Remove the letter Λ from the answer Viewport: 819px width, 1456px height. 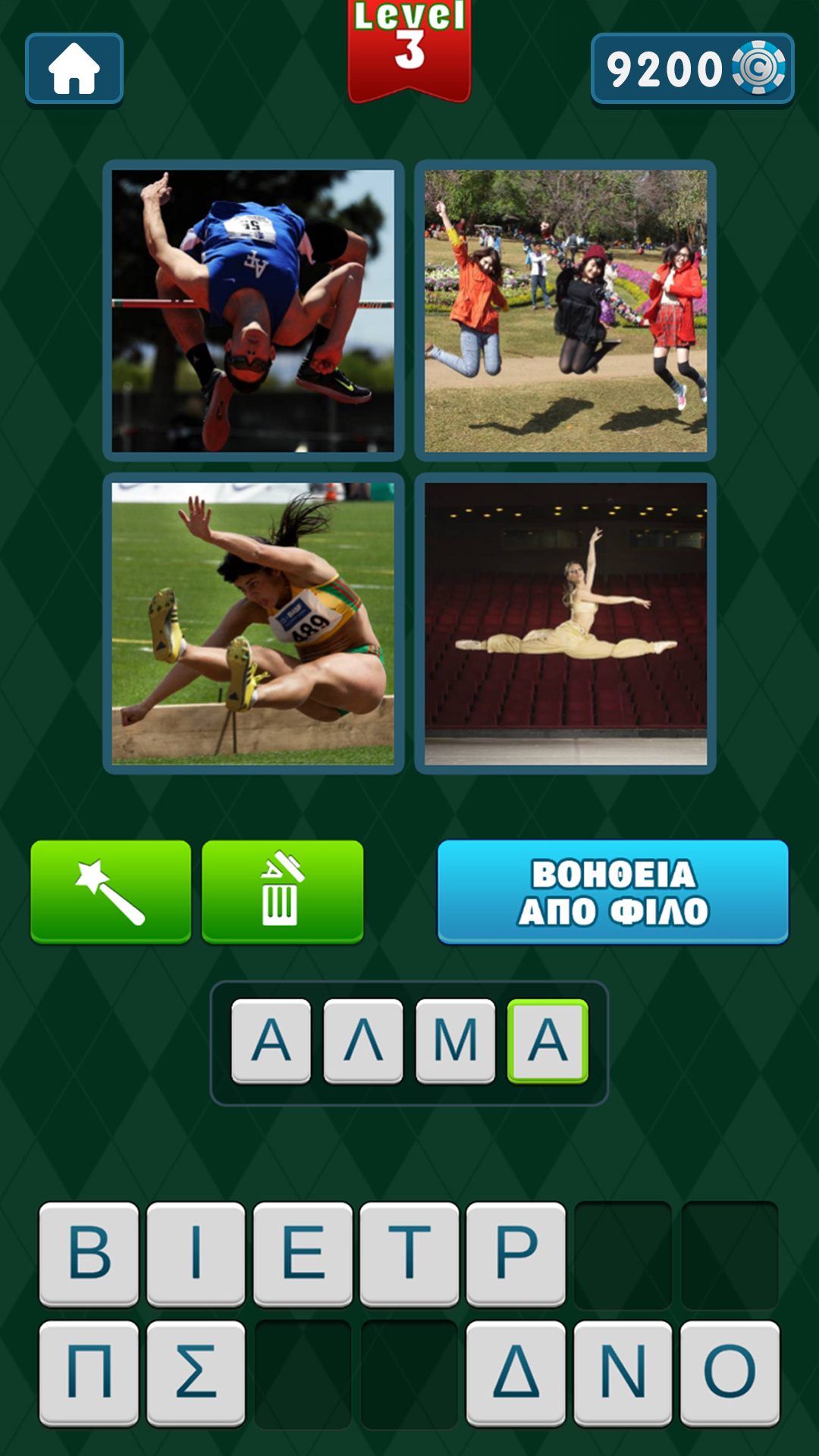(363, 1040)
